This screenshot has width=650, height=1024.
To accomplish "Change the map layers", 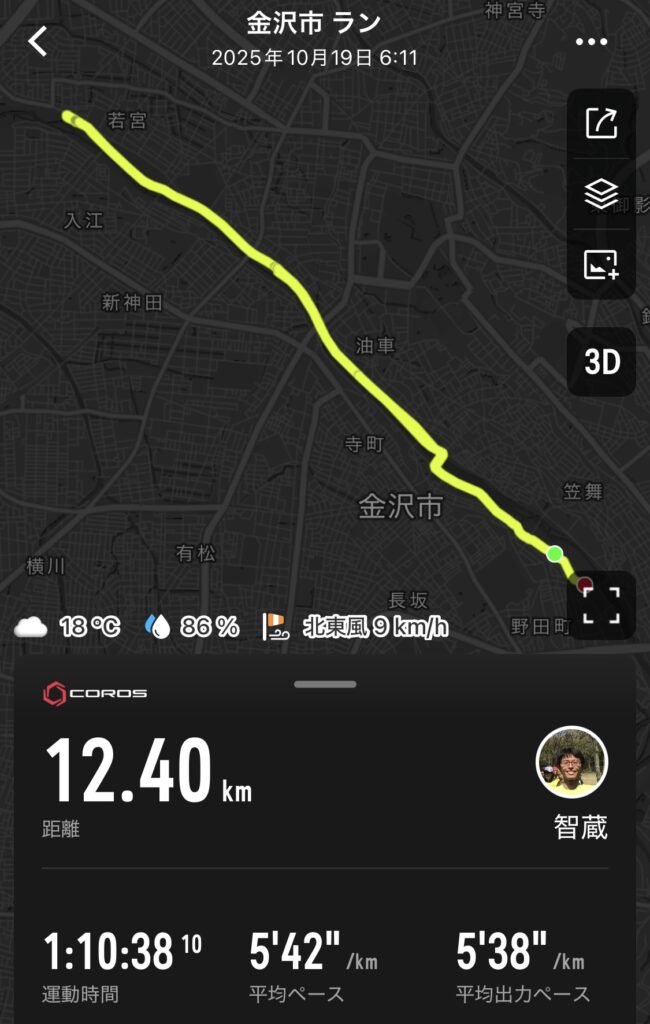I will click(601, 194).
